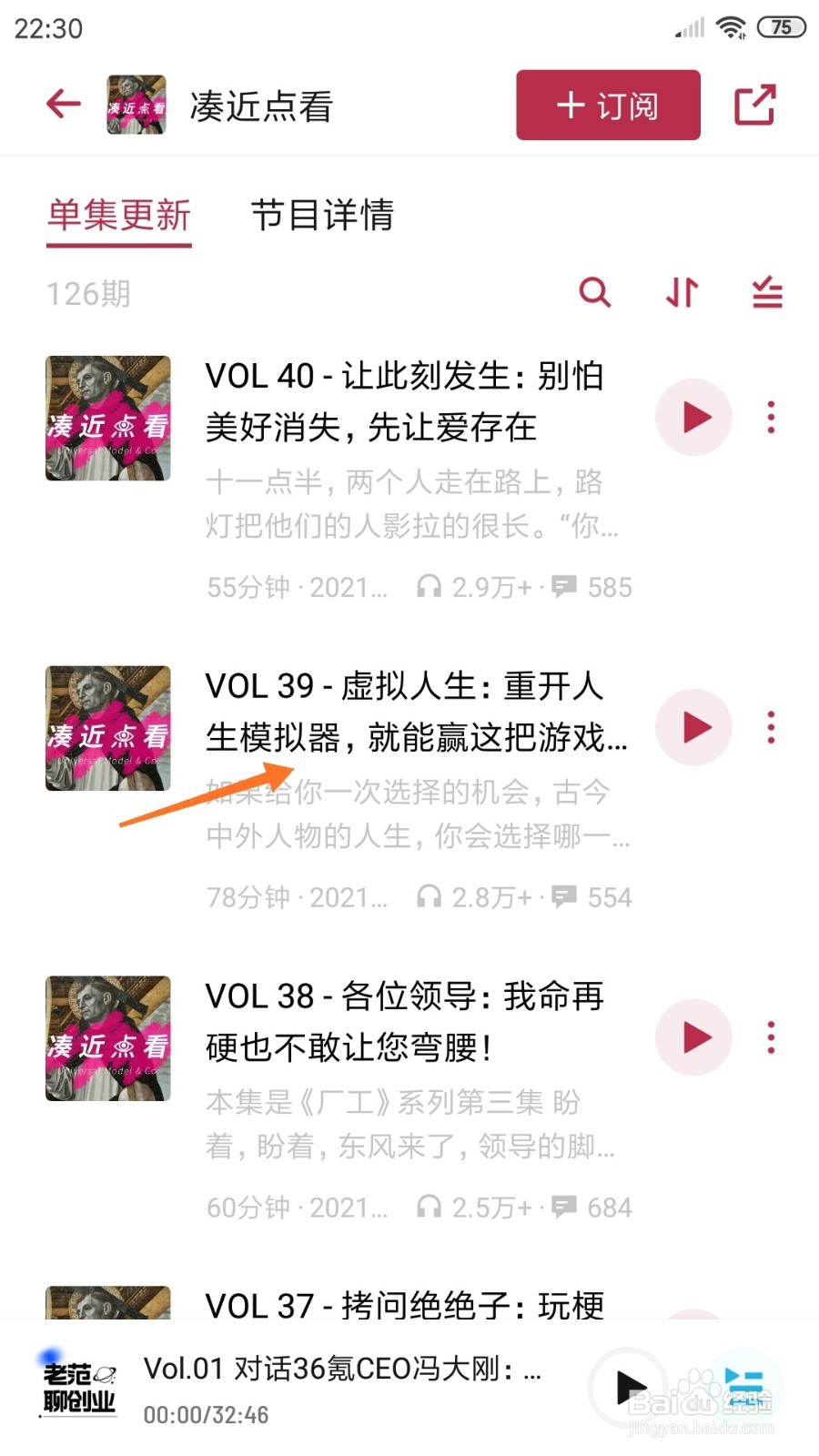Select the 单集更新 tab
This screenshot has width=819, height=1456.
pyautogui.click(x=118, y=217)
